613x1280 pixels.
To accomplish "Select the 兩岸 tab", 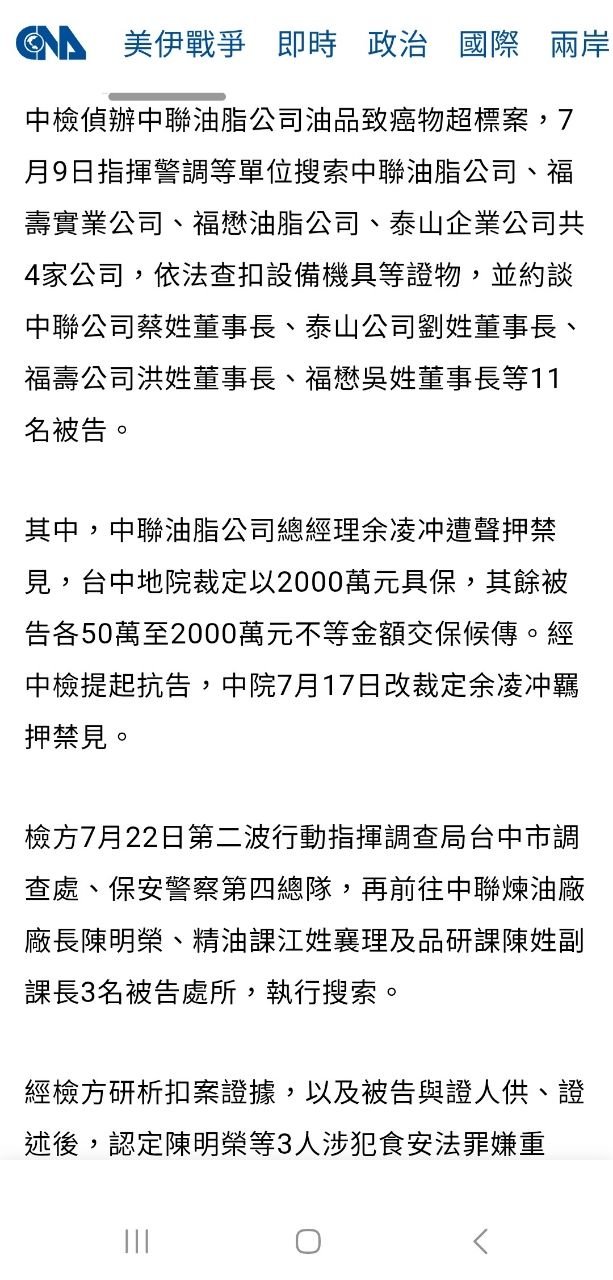I will point(580,44).
